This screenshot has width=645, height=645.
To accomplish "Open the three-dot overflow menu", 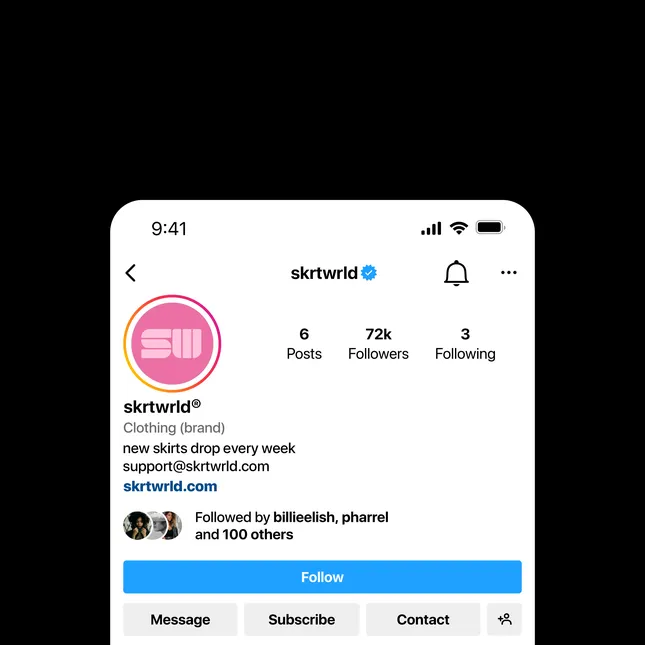I will click(509, 273).
